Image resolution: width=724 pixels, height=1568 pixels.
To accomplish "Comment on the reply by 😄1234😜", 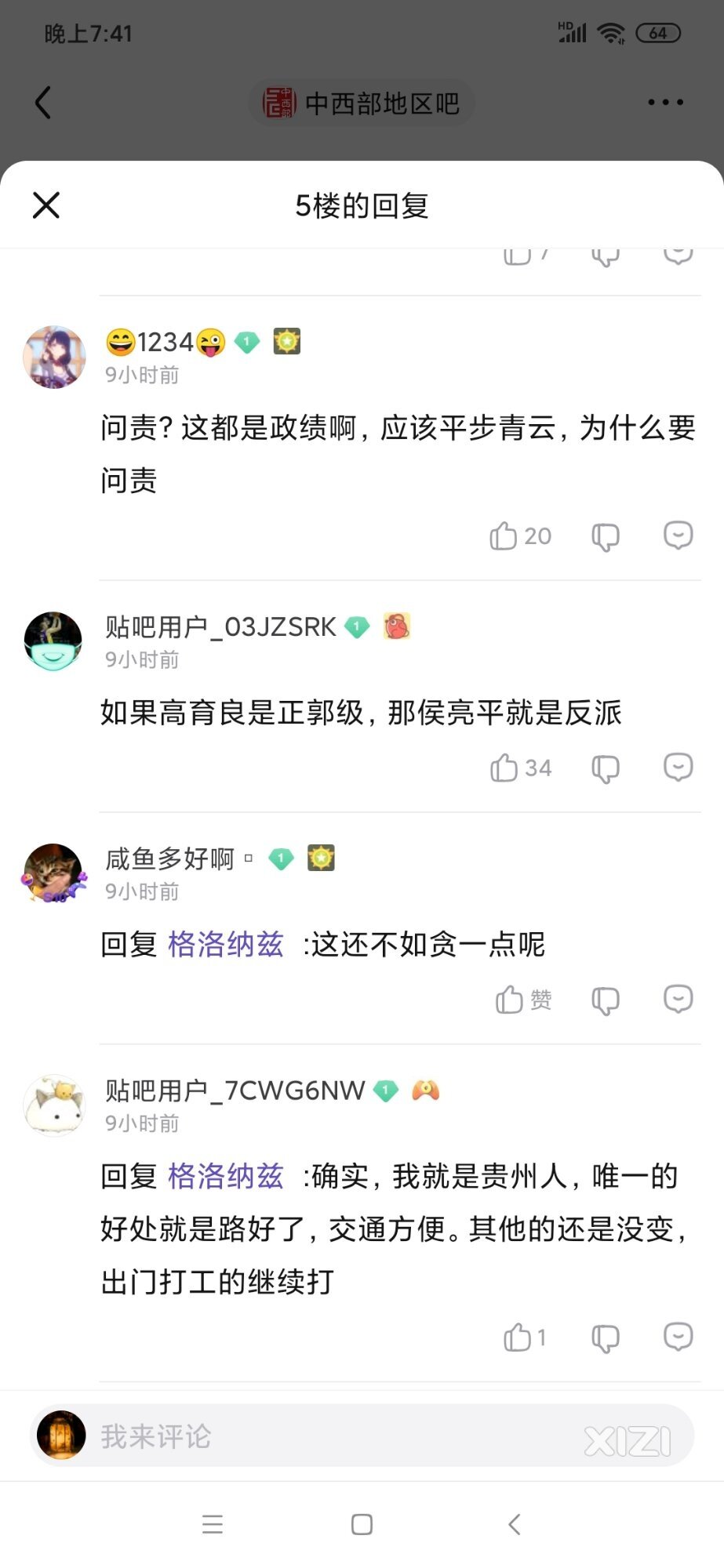I will coord(678,535).
